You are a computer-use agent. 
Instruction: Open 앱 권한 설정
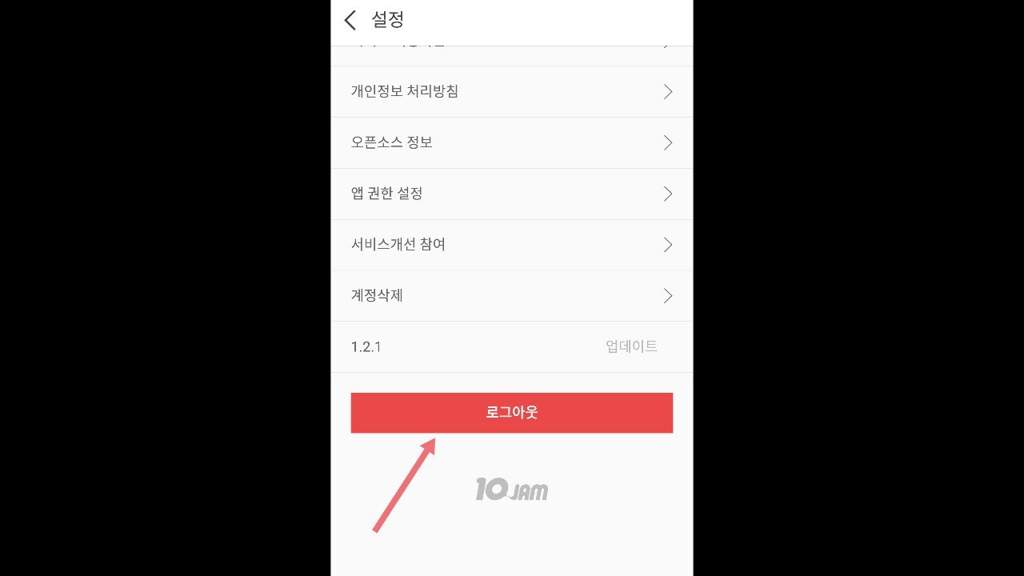(x=511, y=194)
